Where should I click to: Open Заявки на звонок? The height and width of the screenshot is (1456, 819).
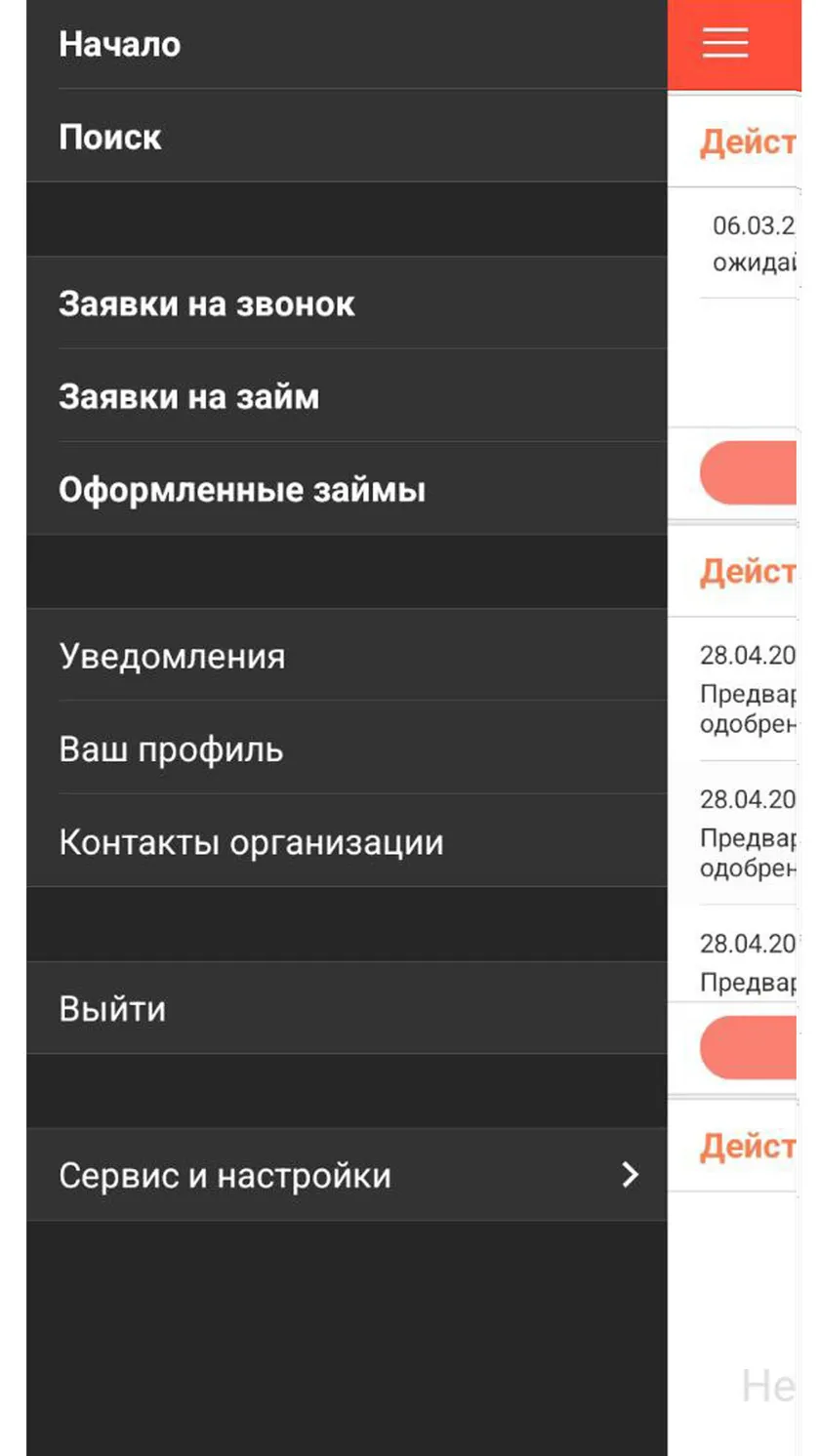coord(347,303)
